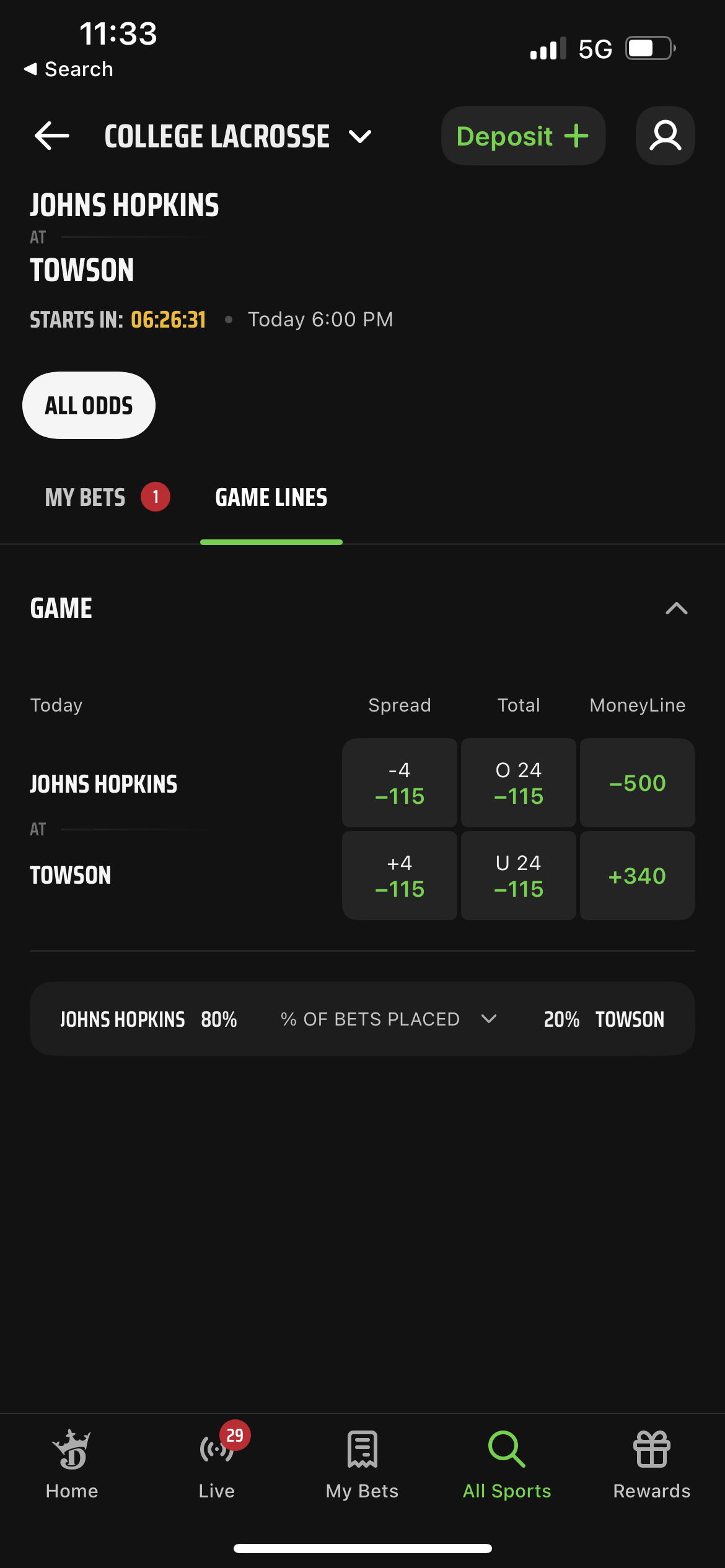The image size is (725, 1568).
Task: Return to Search via the status bar link
Action: tap(68, 69)
